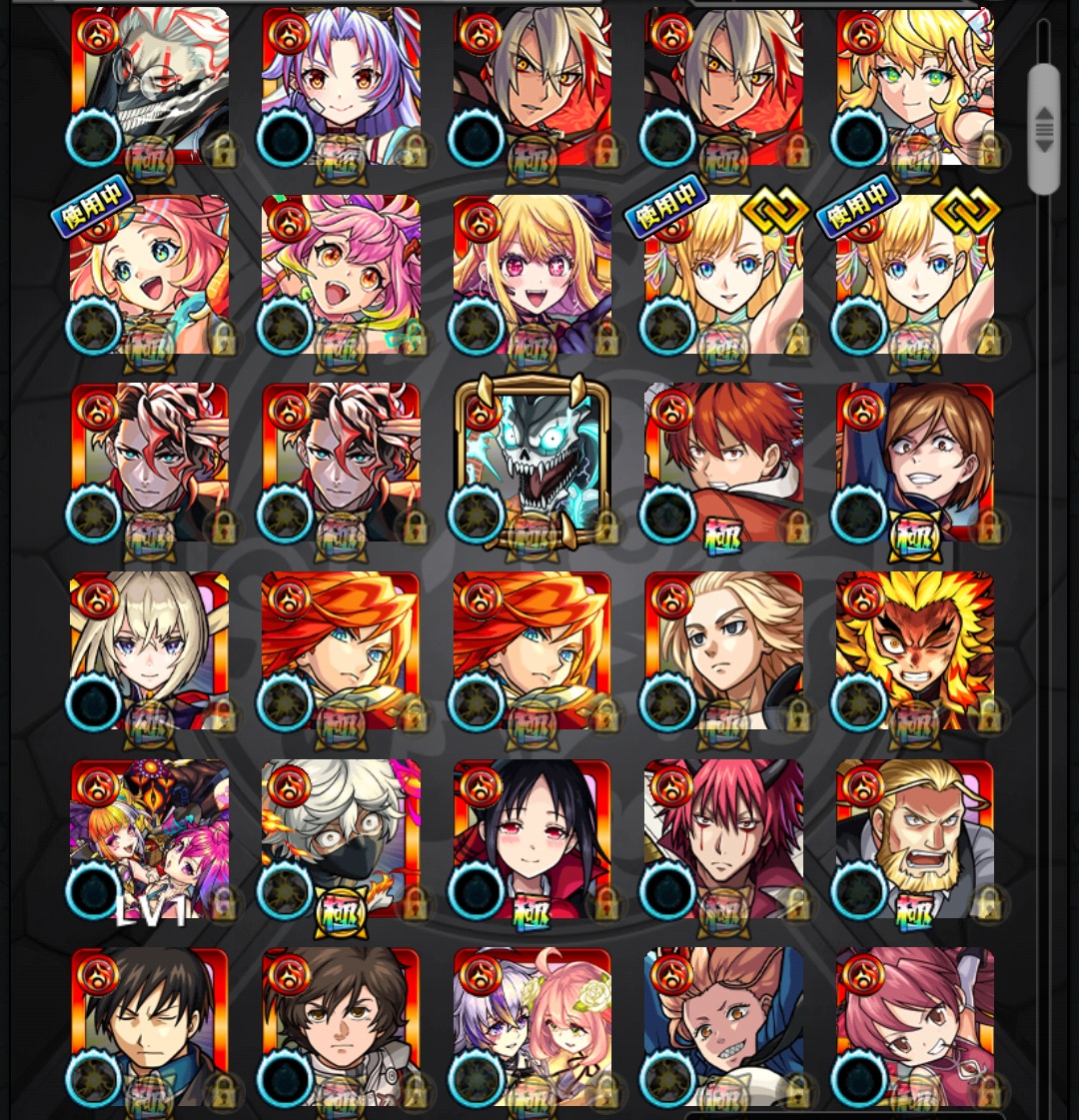Select the purple-haired girl with orange eyes
This screenshot has height=1120, width=1079.
pyautogui.click(x=341, y=85)
